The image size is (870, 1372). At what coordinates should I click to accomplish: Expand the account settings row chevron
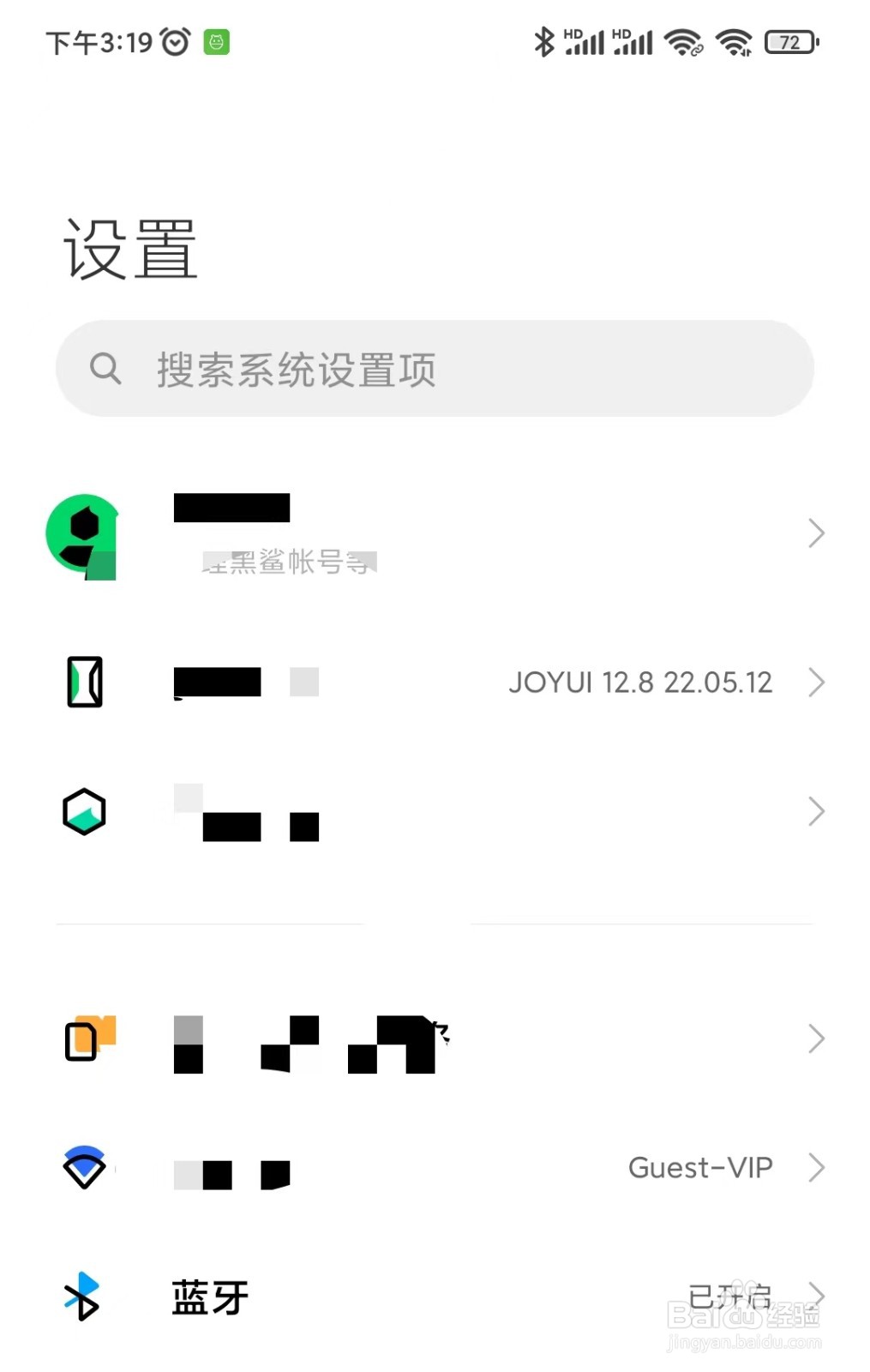[x=814, y=533]
